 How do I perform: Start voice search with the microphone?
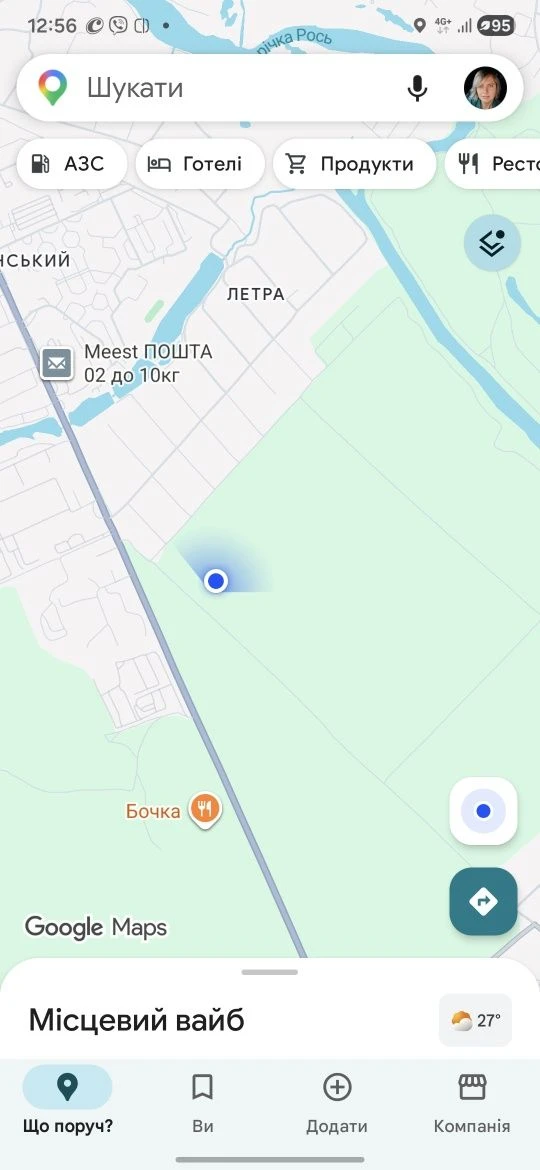417,88
